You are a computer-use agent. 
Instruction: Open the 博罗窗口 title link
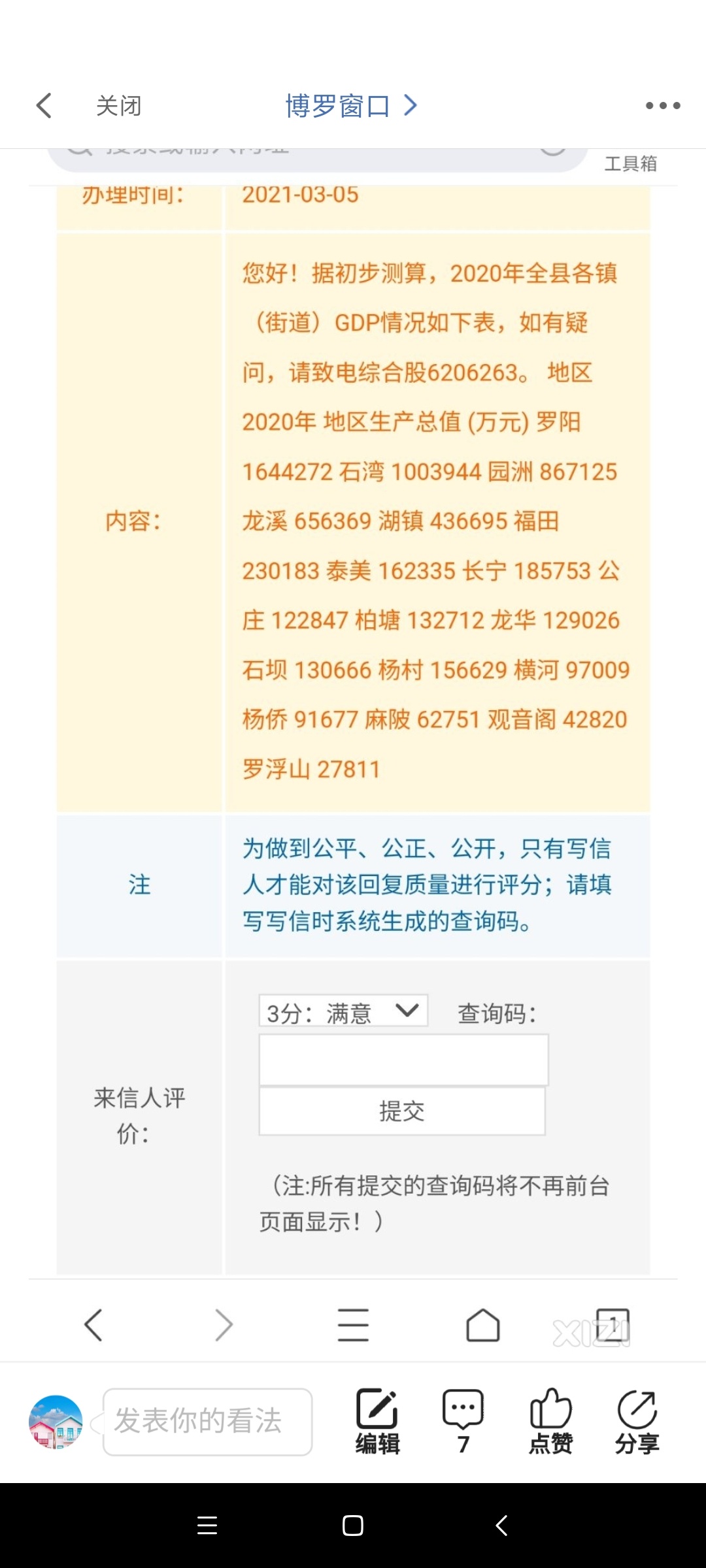(350, 106)
